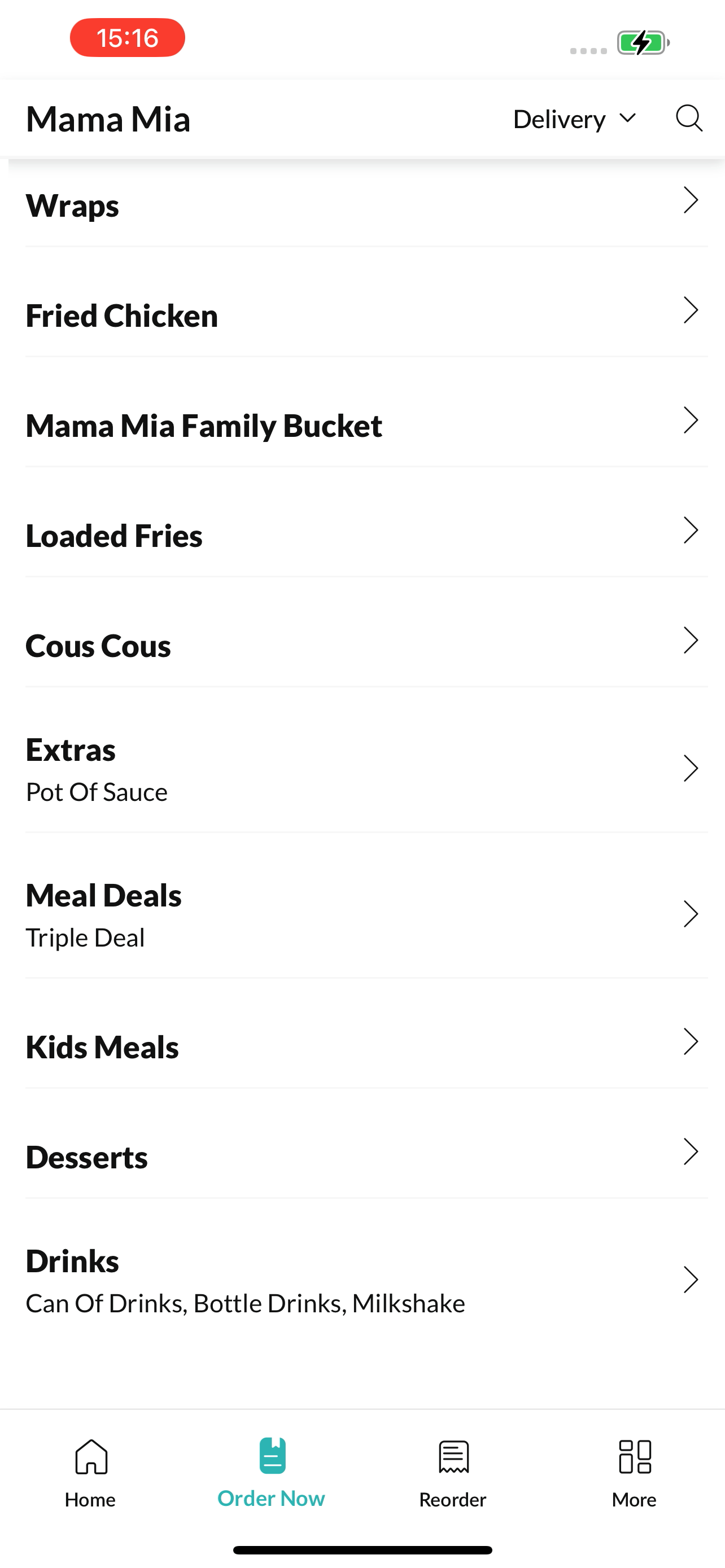725x1568 pixels.
Task: Expand the Delivery dropdown
Action: click(575, 119)
